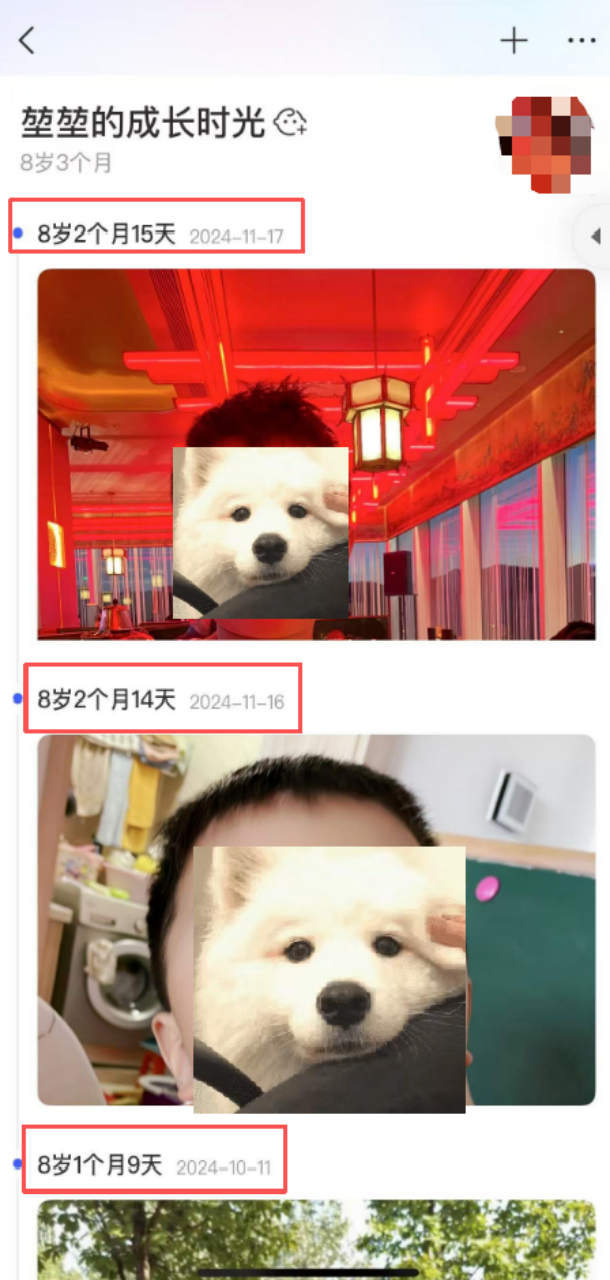The height and width of the screenshot is (1280, 610).
Task: Open the photo from 2024-11-16
Action: (x=316, y=920)
